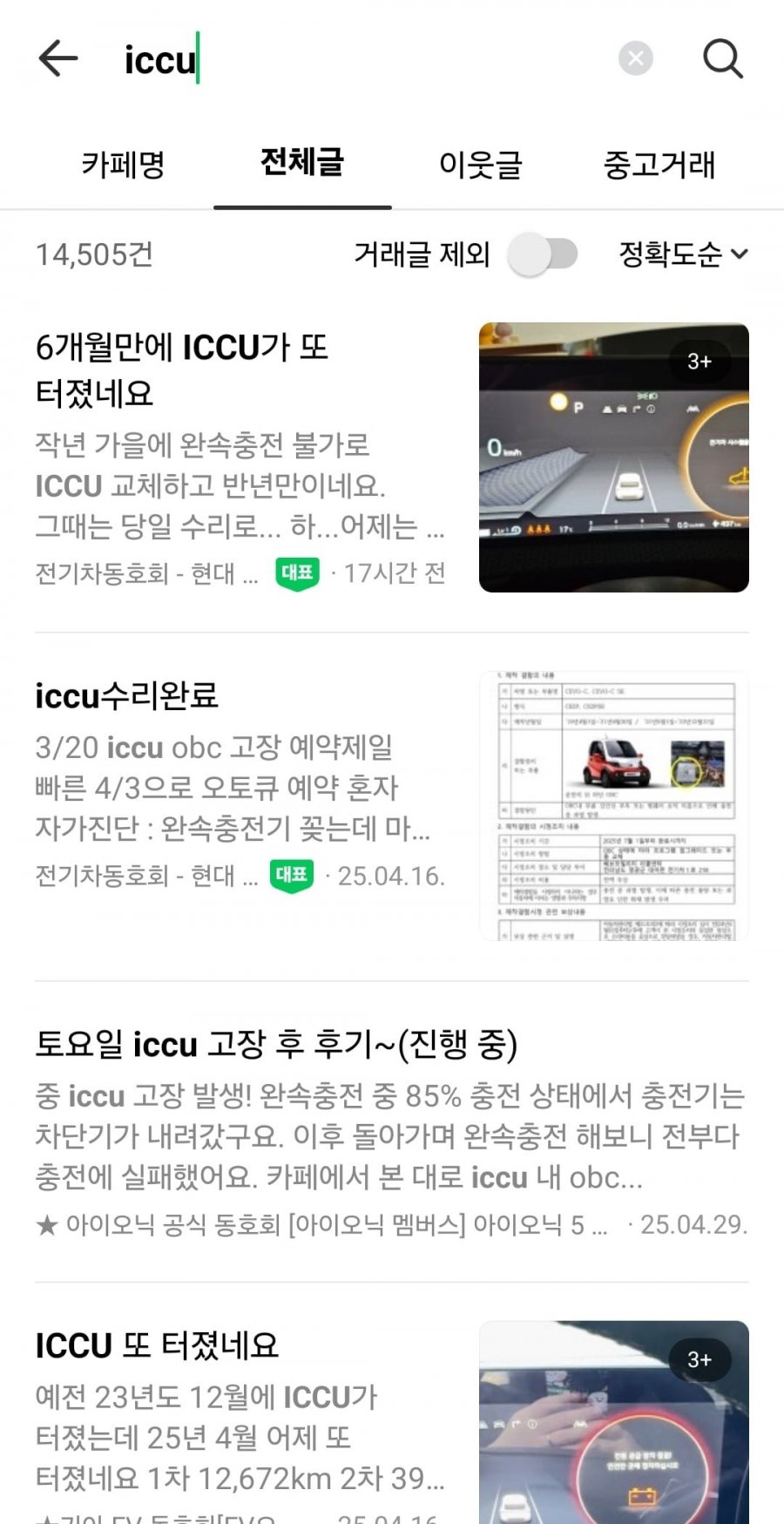This screenshot has height=1524, width=784.
Task: Tap the magnifier search icon
Action: (722, 59)
